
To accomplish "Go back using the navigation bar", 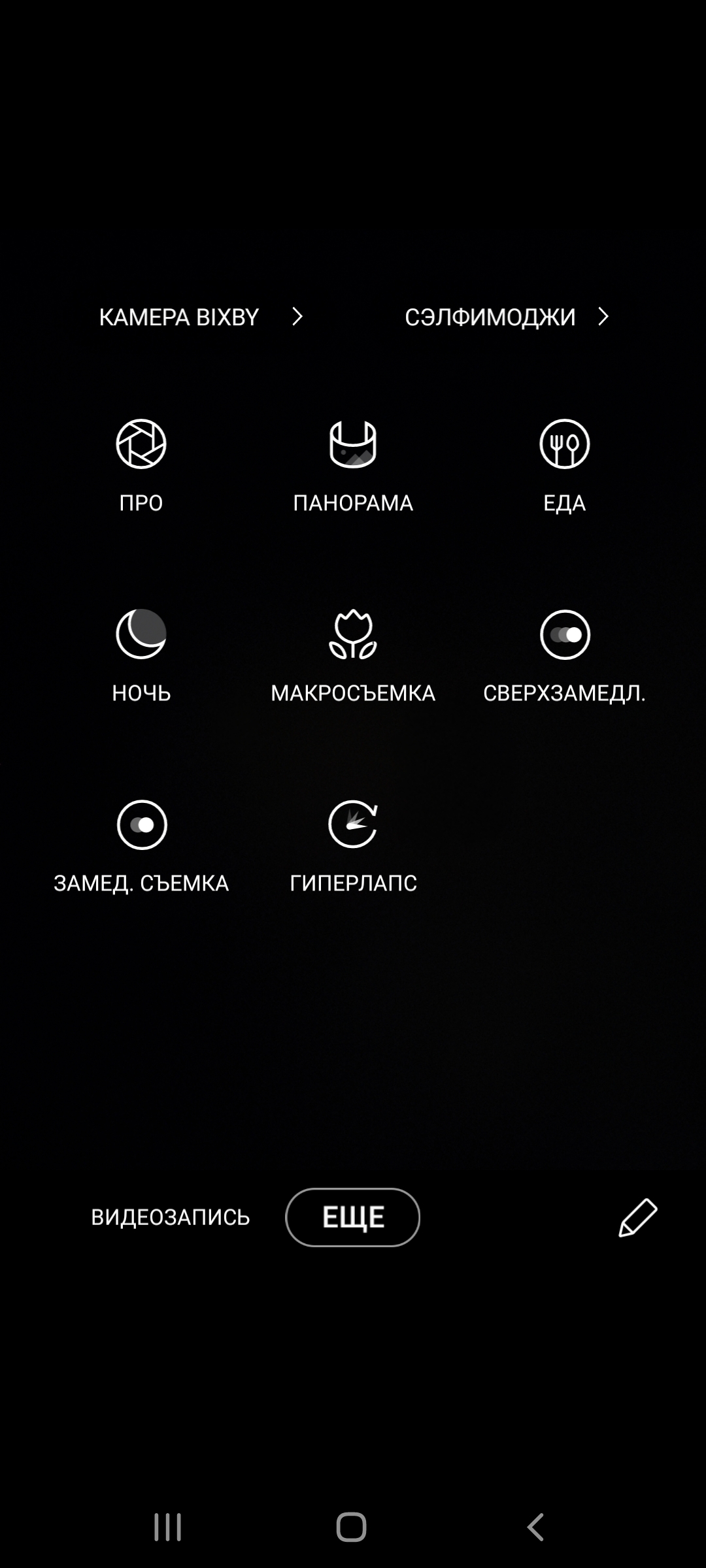I will click(535, 1527).
